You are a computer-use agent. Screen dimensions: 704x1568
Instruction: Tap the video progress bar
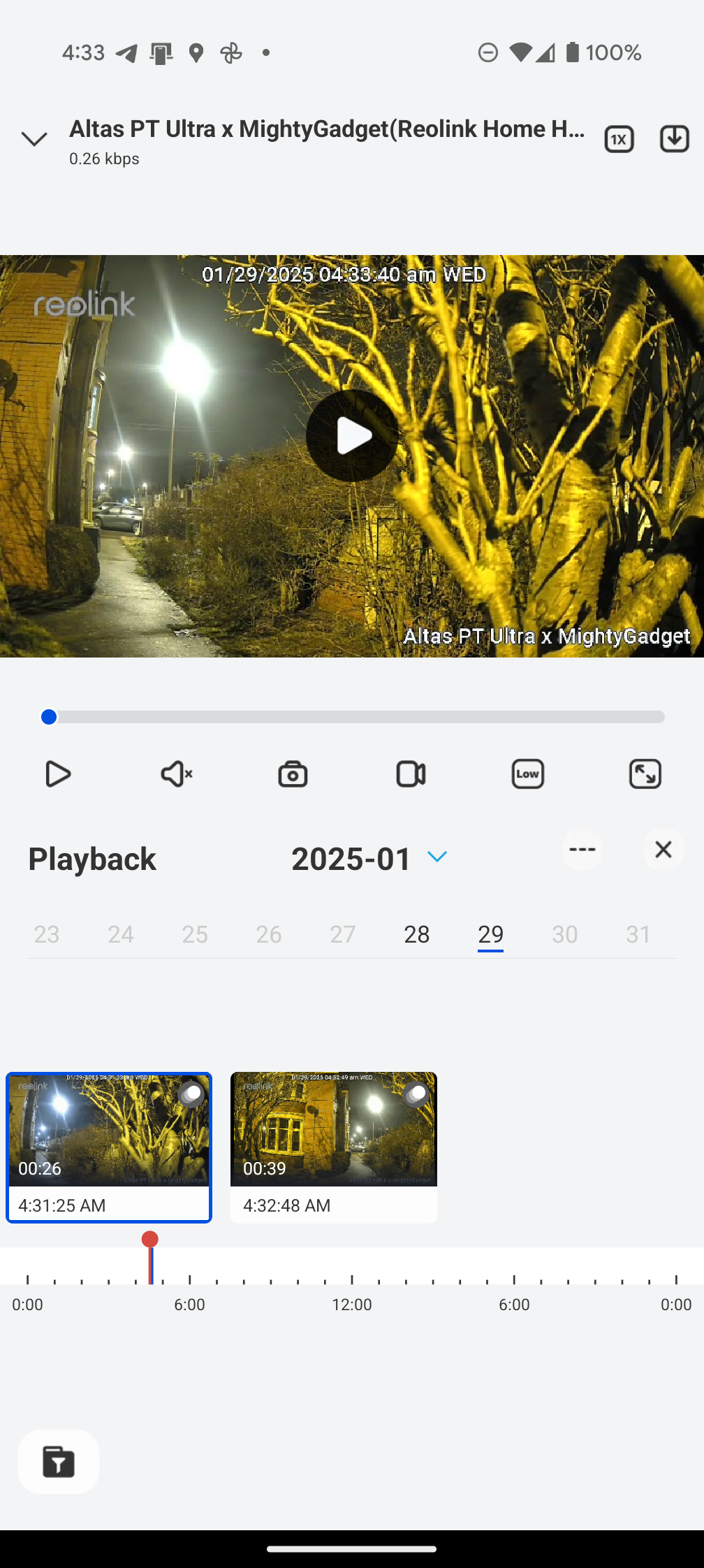(x=356, y=717)
